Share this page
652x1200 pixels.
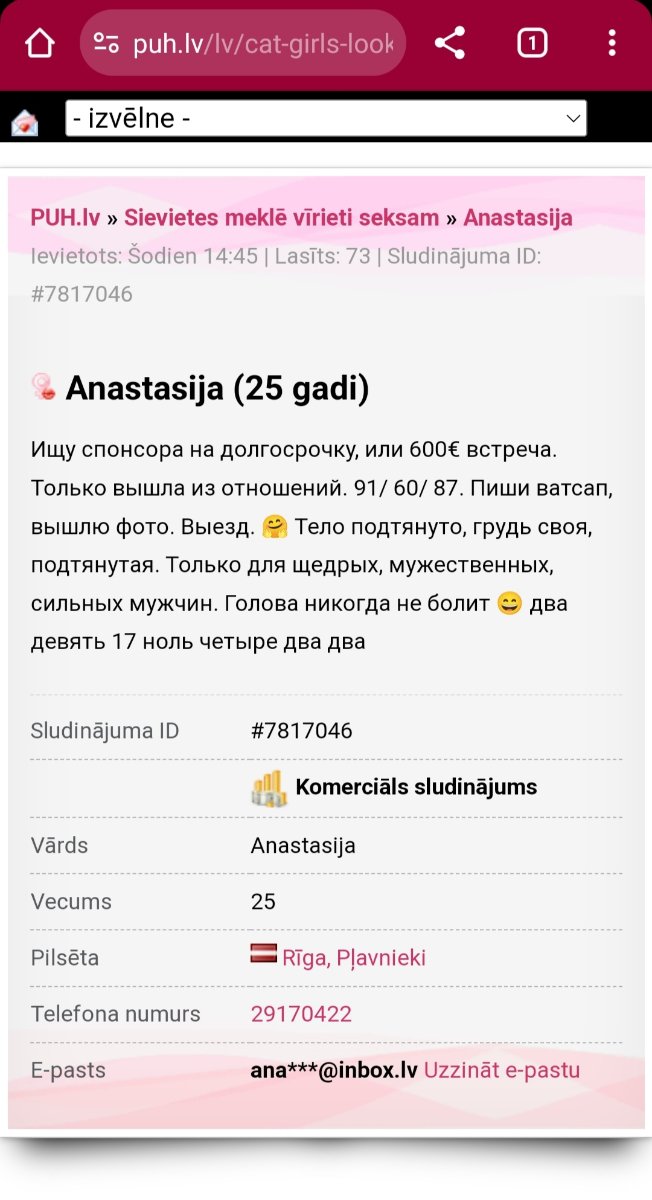tap(450, 43)
